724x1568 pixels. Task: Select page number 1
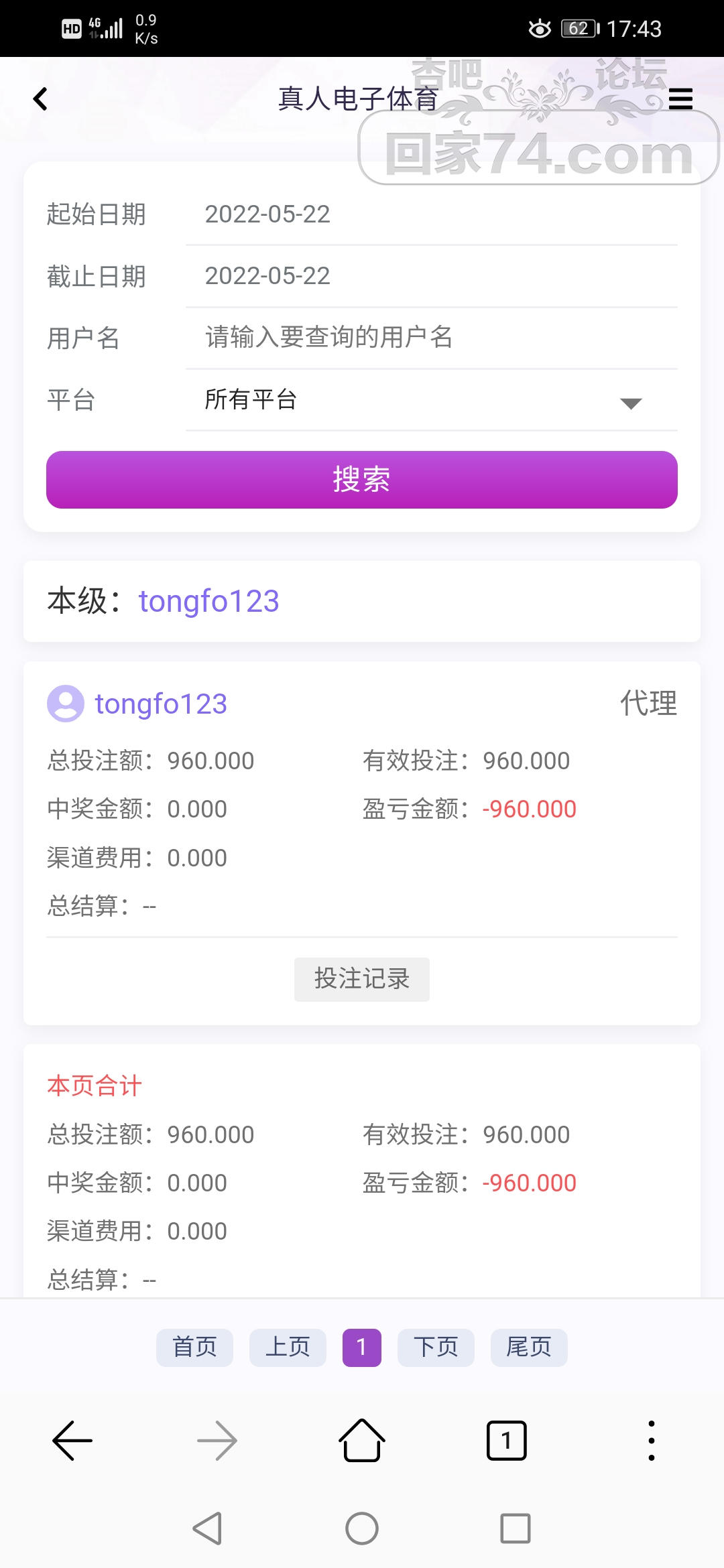pos(362,1347)
